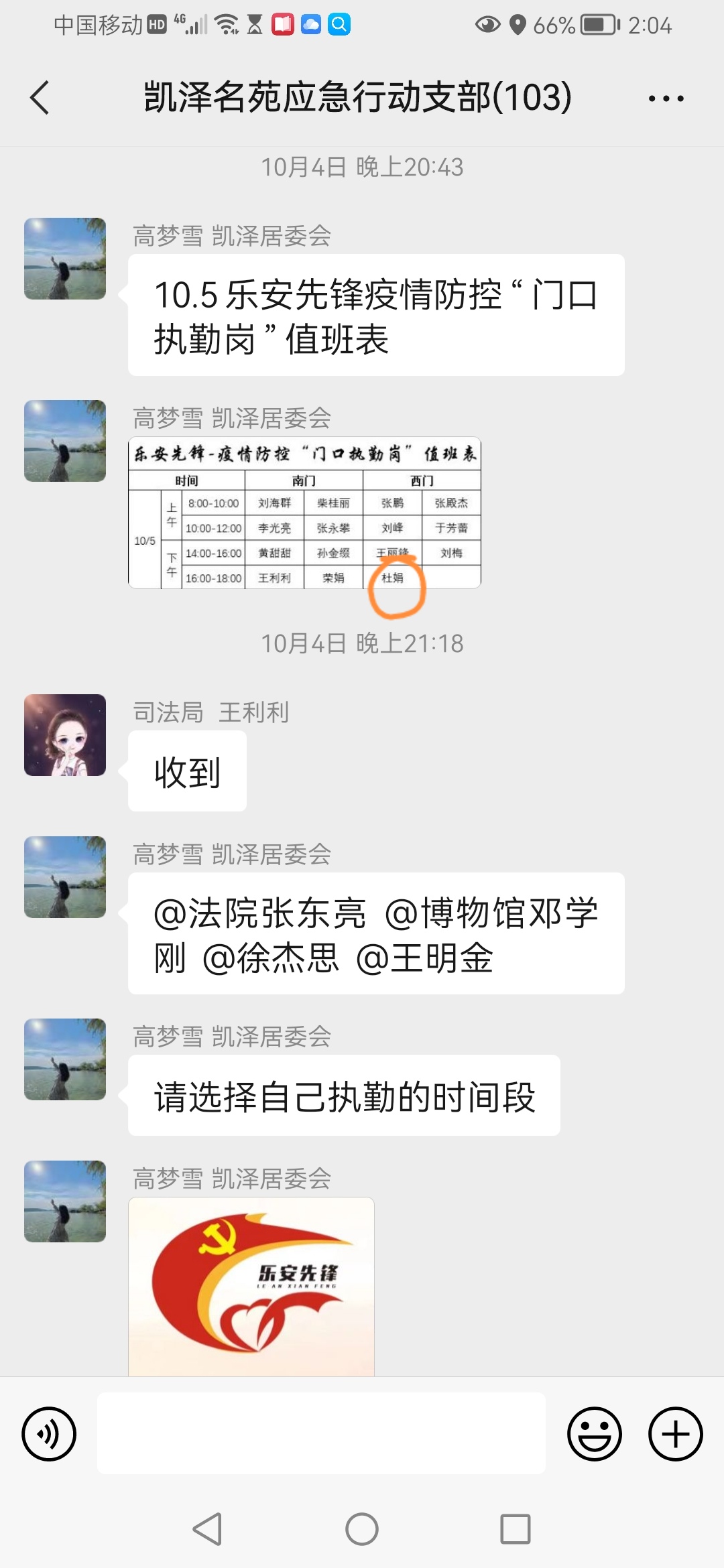Go back from the group chat
This screenshot has height=1568, width=724.
pyautogui.click(x=40, y=98)
